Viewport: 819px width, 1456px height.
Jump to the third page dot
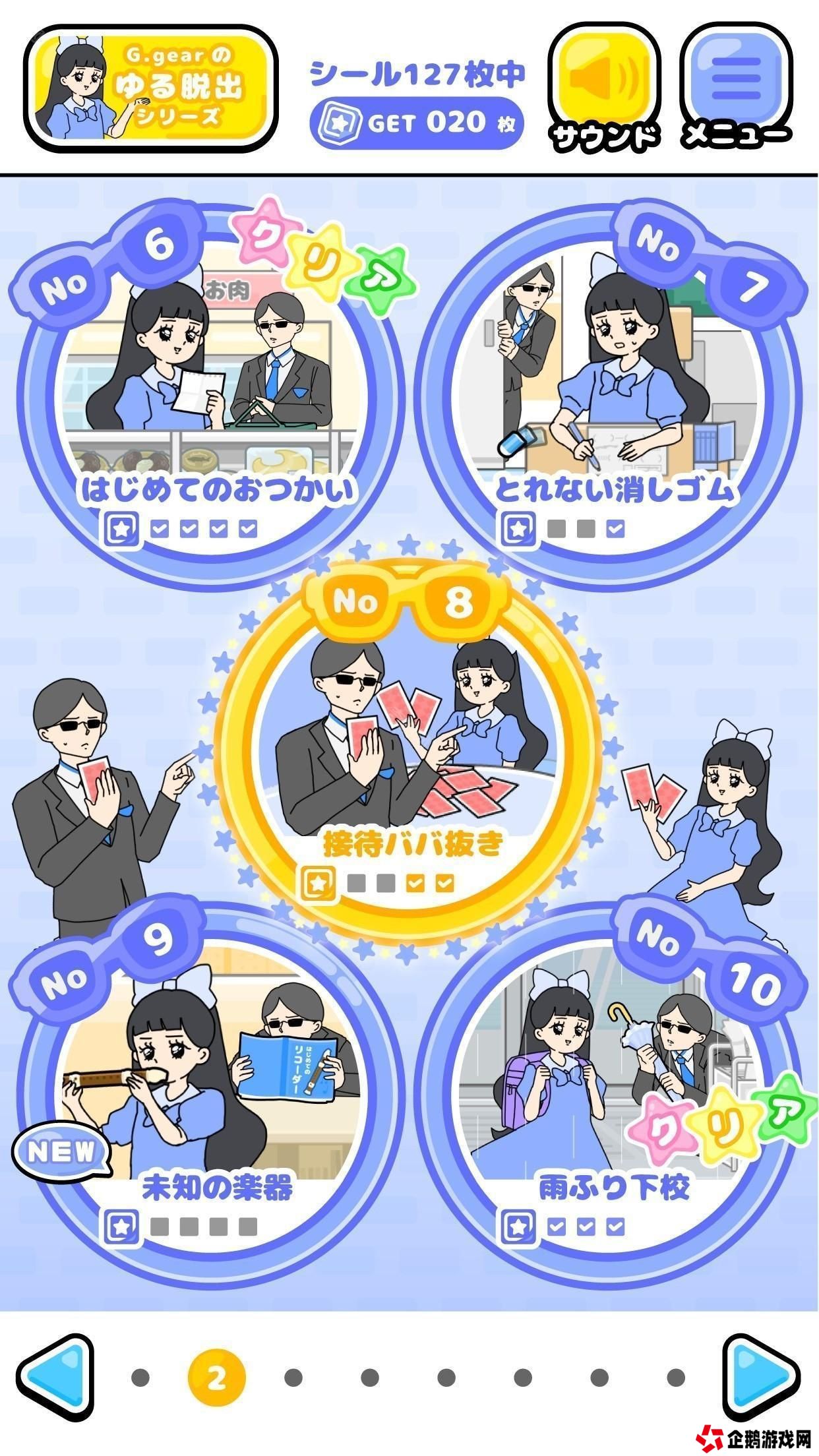(x=293, y=1378)
